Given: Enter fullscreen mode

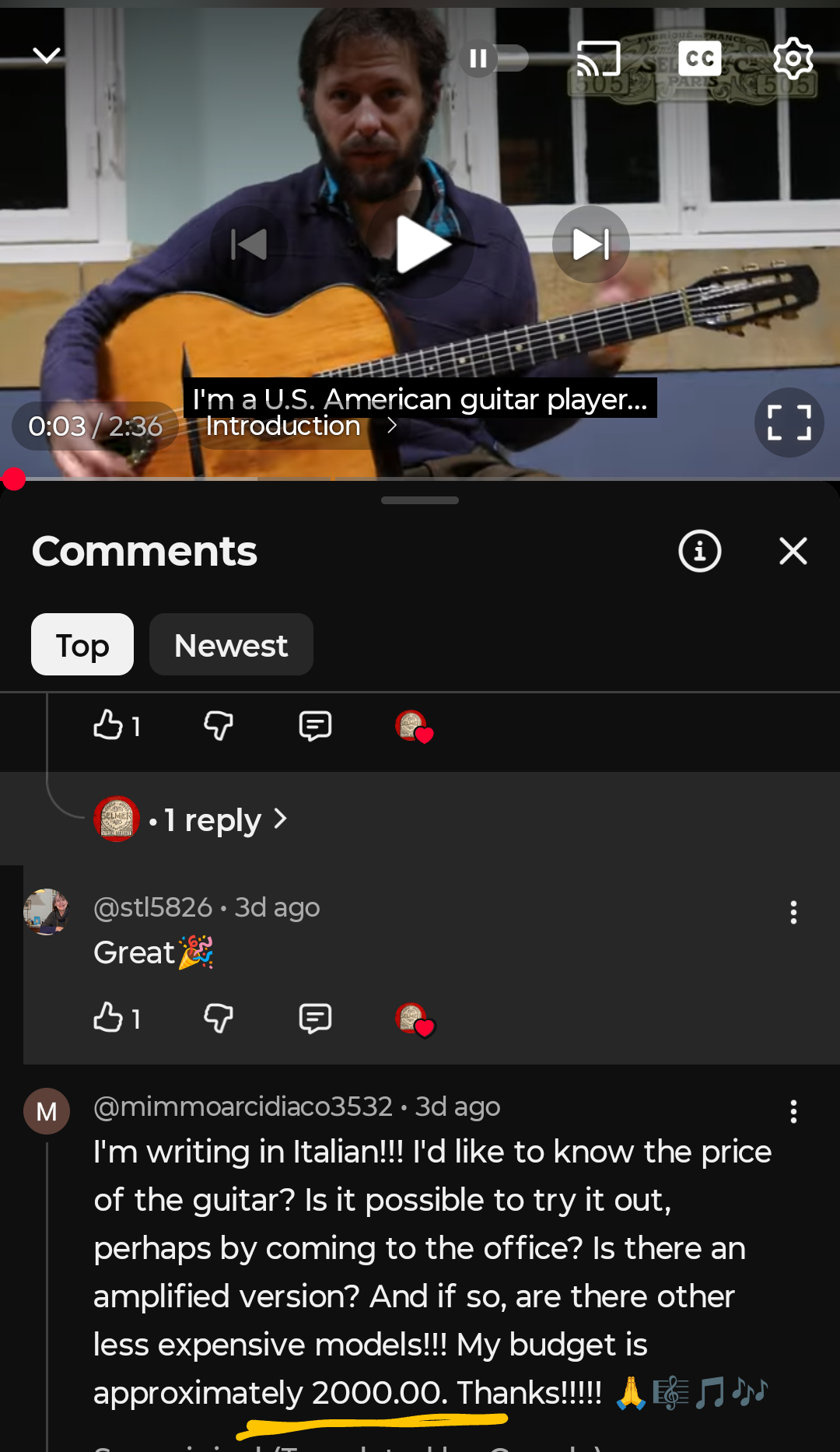Looking at the screenshot, I should coord(789,423).
